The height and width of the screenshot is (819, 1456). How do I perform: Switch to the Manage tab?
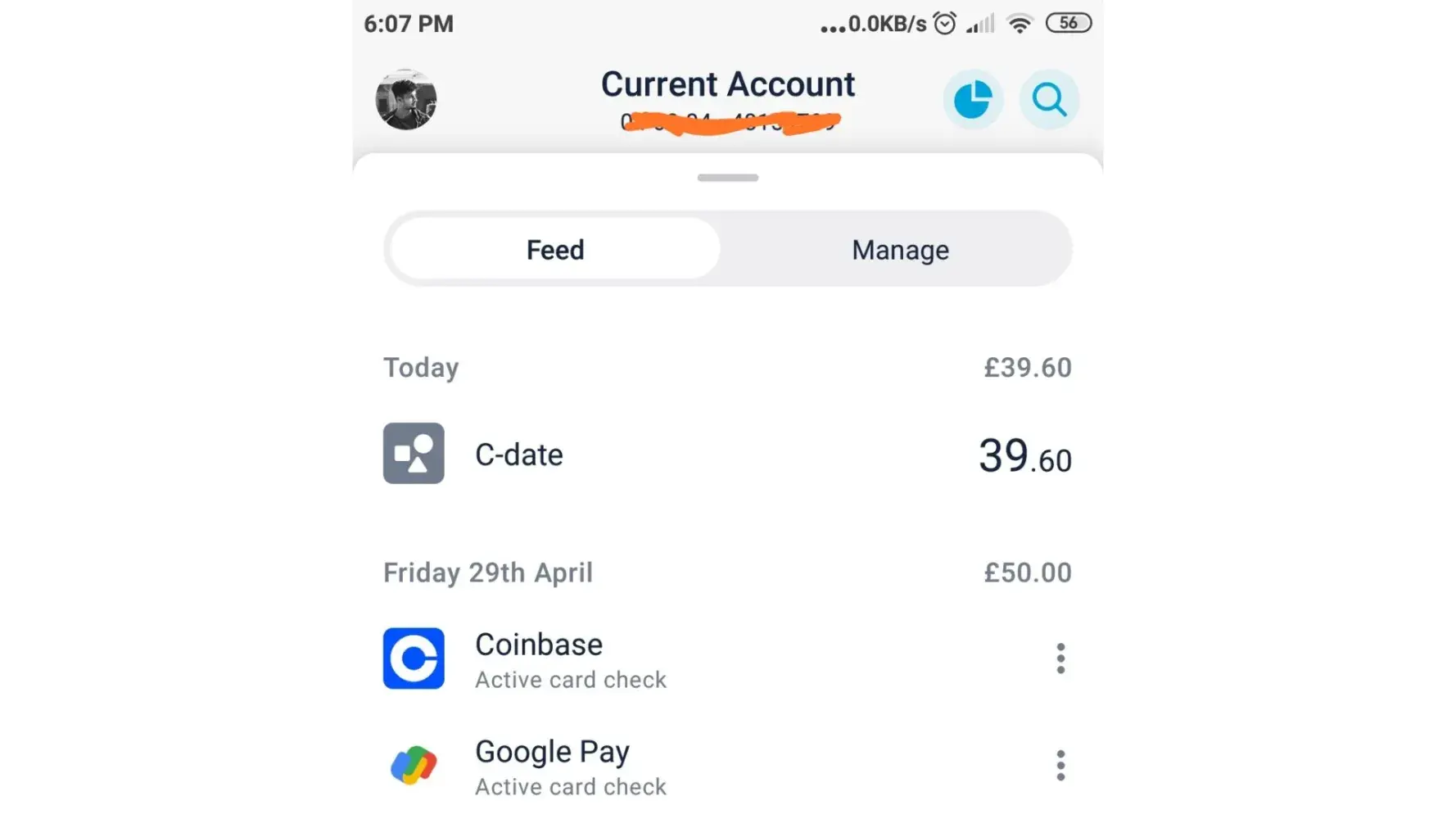click(900, 249)
